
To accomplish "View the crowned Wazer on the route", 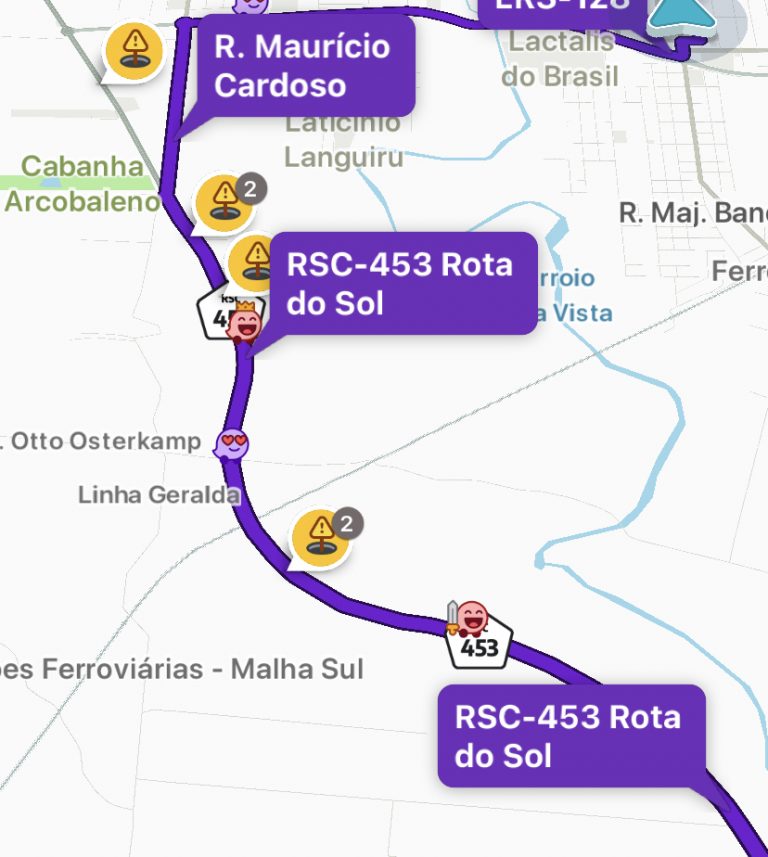I will pyautogui.click(x=244, y=323).
